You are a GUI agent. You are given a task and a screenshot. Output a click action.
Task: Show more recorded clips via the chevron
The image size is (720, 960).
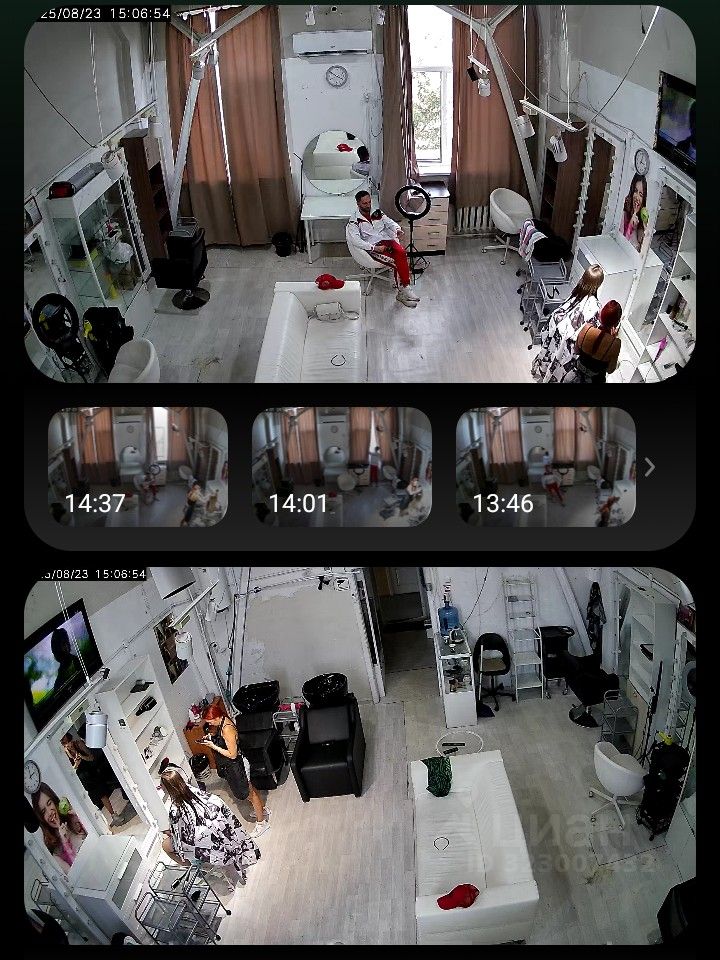tap(650, 467)
